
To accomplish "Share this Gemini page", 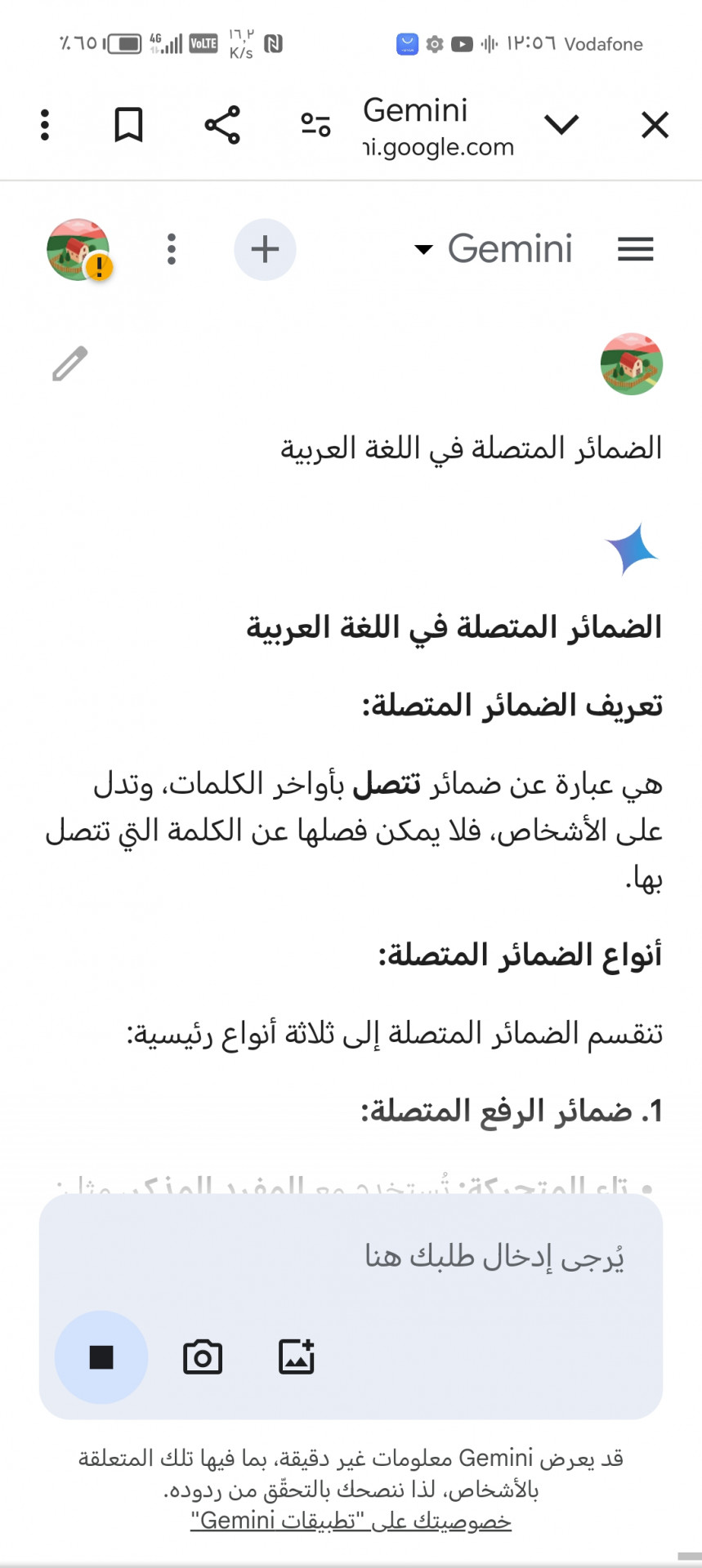I will coord(222,125).
